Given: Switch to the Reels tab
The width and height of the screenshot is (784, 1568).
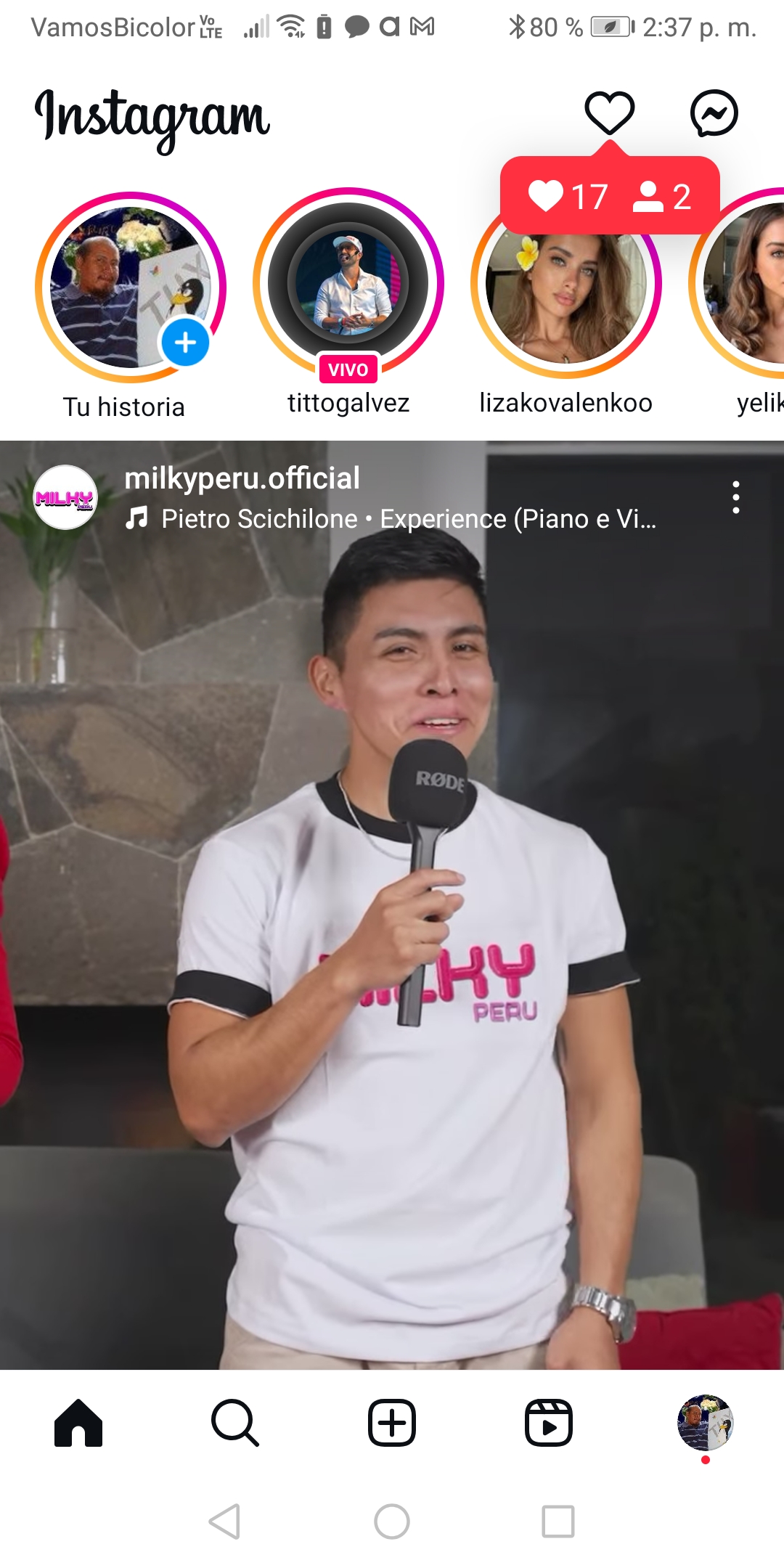Looking at the screenshot, I should coord(549,1424).
